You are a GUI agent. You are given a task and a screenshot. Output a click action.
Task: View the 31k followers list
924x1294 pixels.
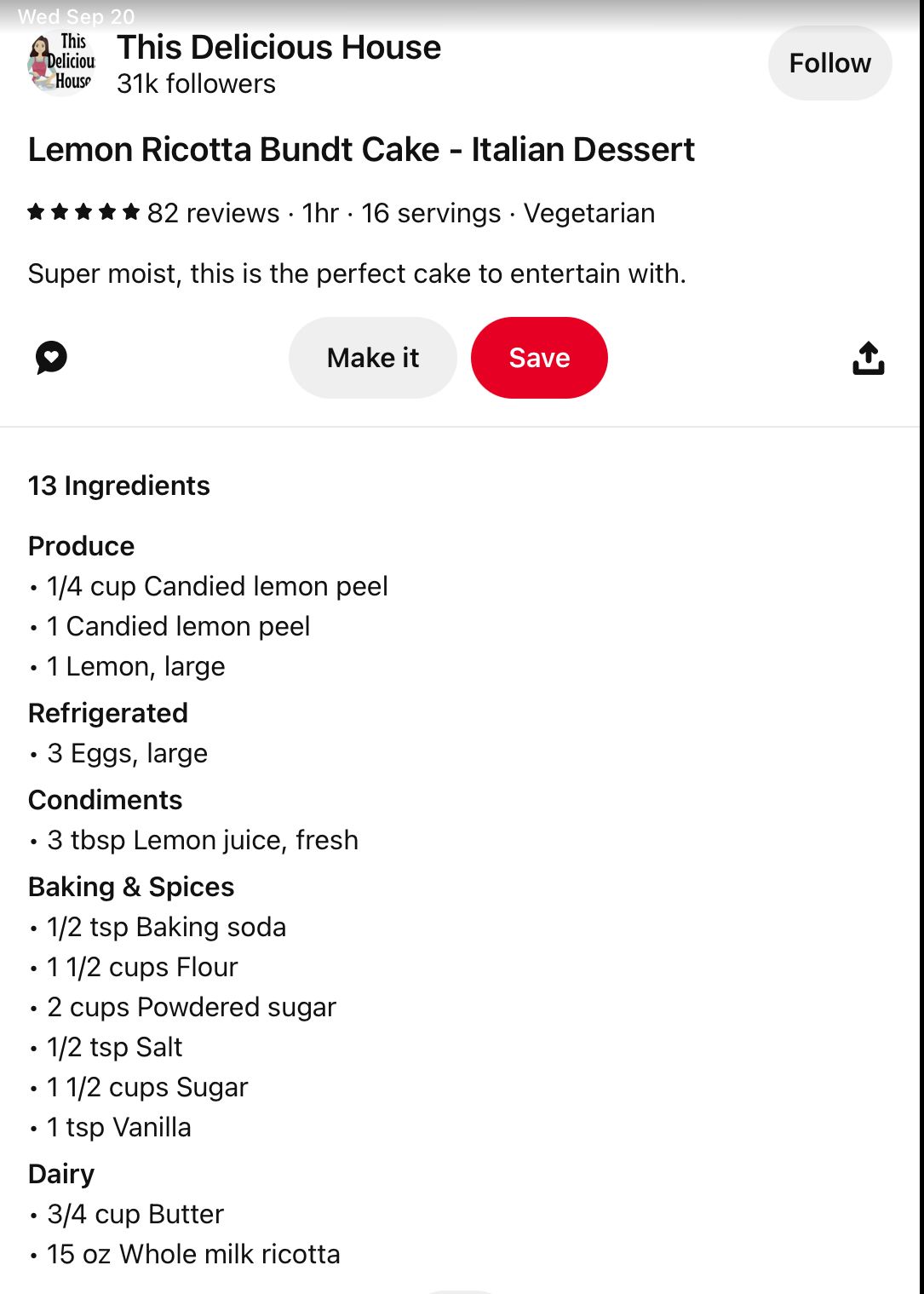coord(195,83)
